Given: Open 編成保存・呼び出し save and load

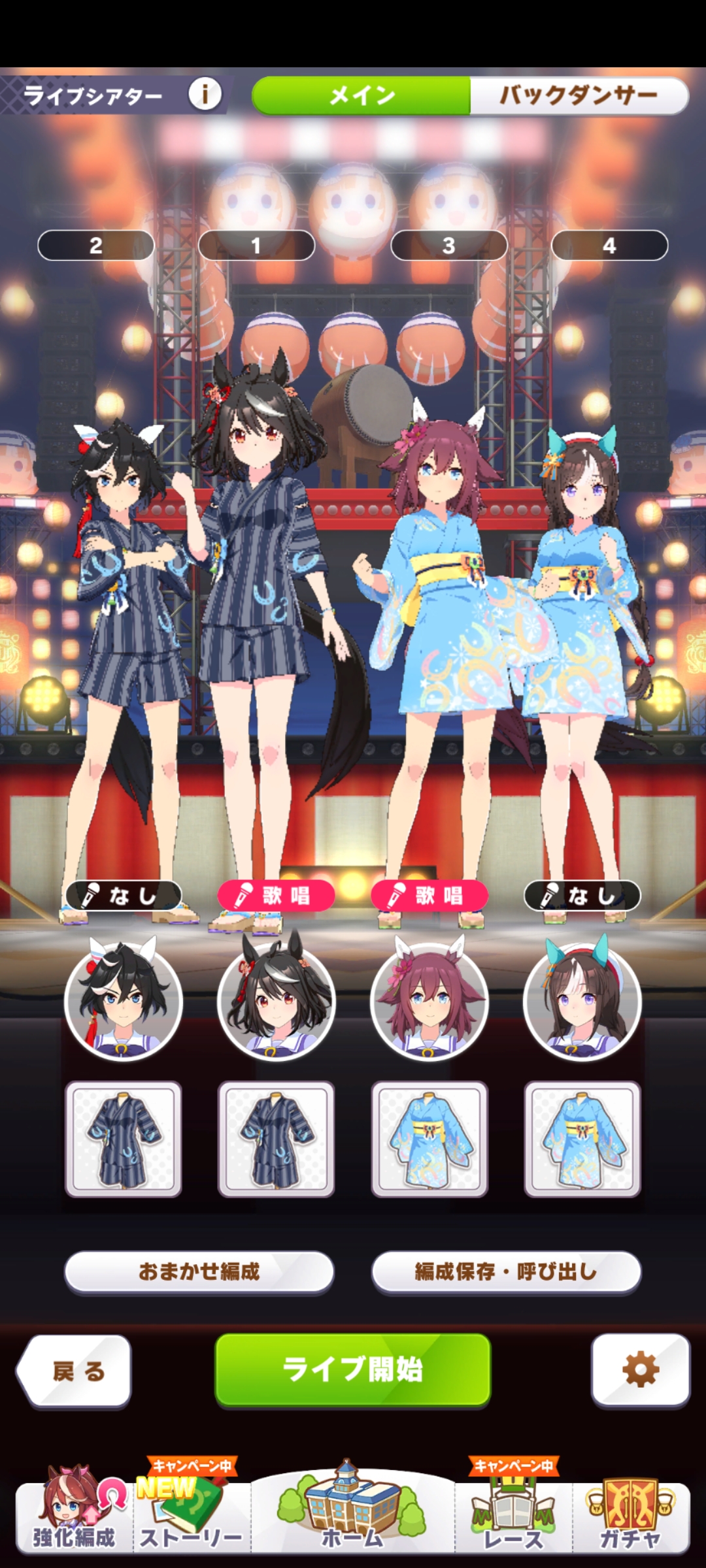Looking at the screenshot, I should tap(506, 1271).
